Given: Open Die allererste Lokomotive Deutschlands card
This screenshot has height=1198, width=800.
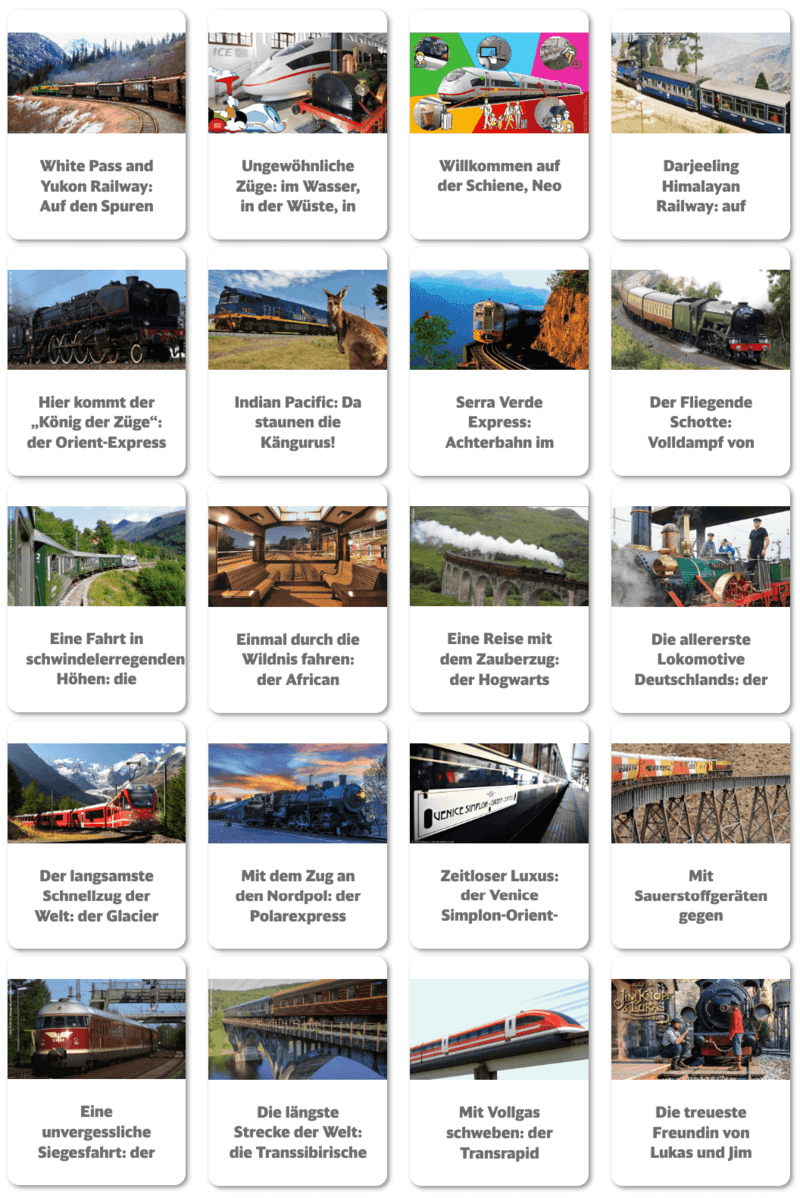Looking at the screenshot, I should [700, 598].
